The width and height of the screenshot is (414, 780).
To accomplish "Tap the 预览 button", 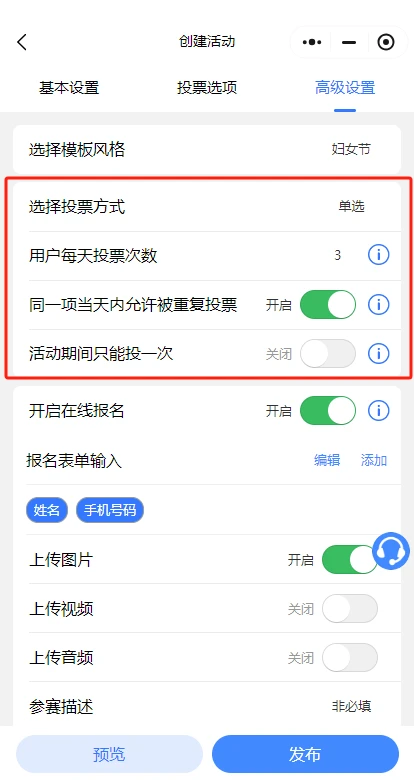I will 109,754.
